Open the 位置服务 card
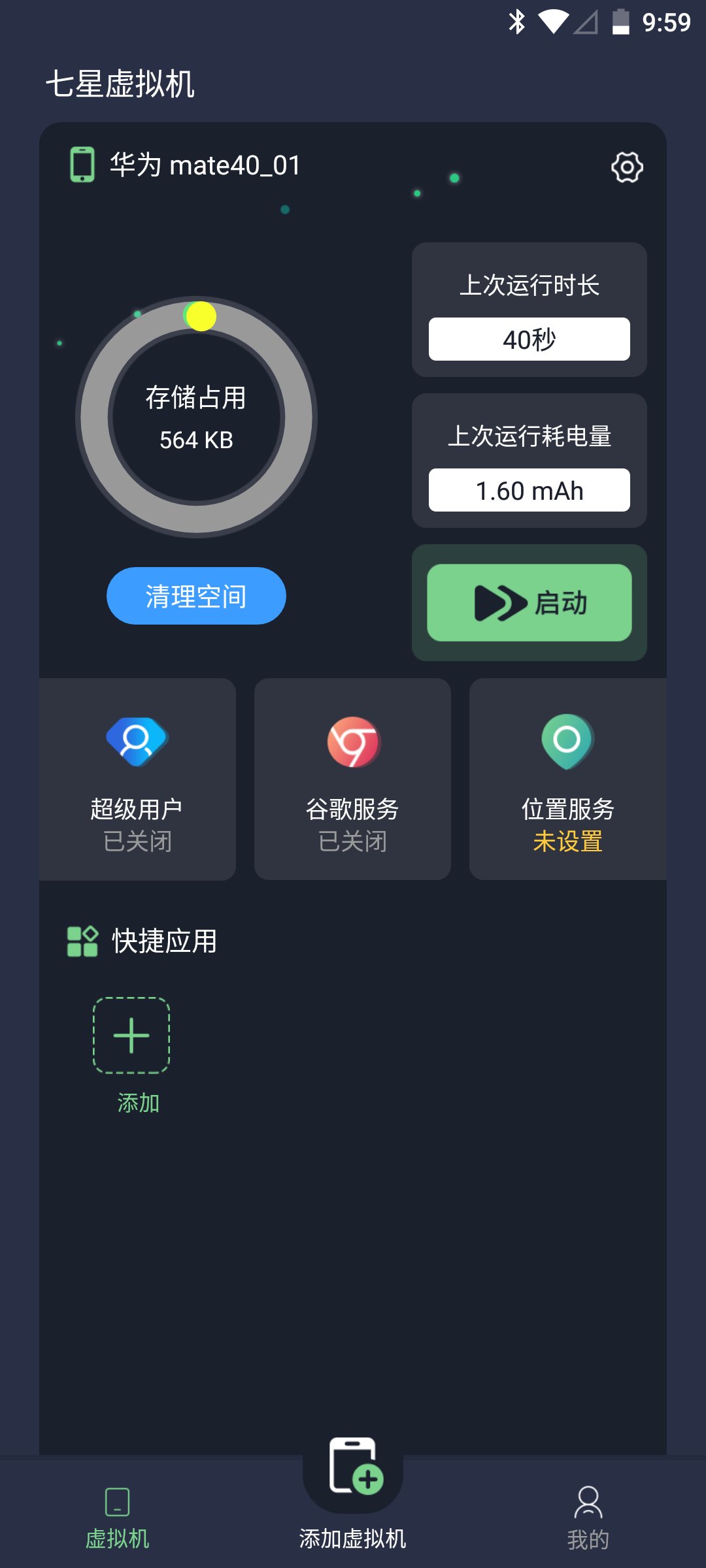The image size is (706, 1568). click(x=567, y=779)
